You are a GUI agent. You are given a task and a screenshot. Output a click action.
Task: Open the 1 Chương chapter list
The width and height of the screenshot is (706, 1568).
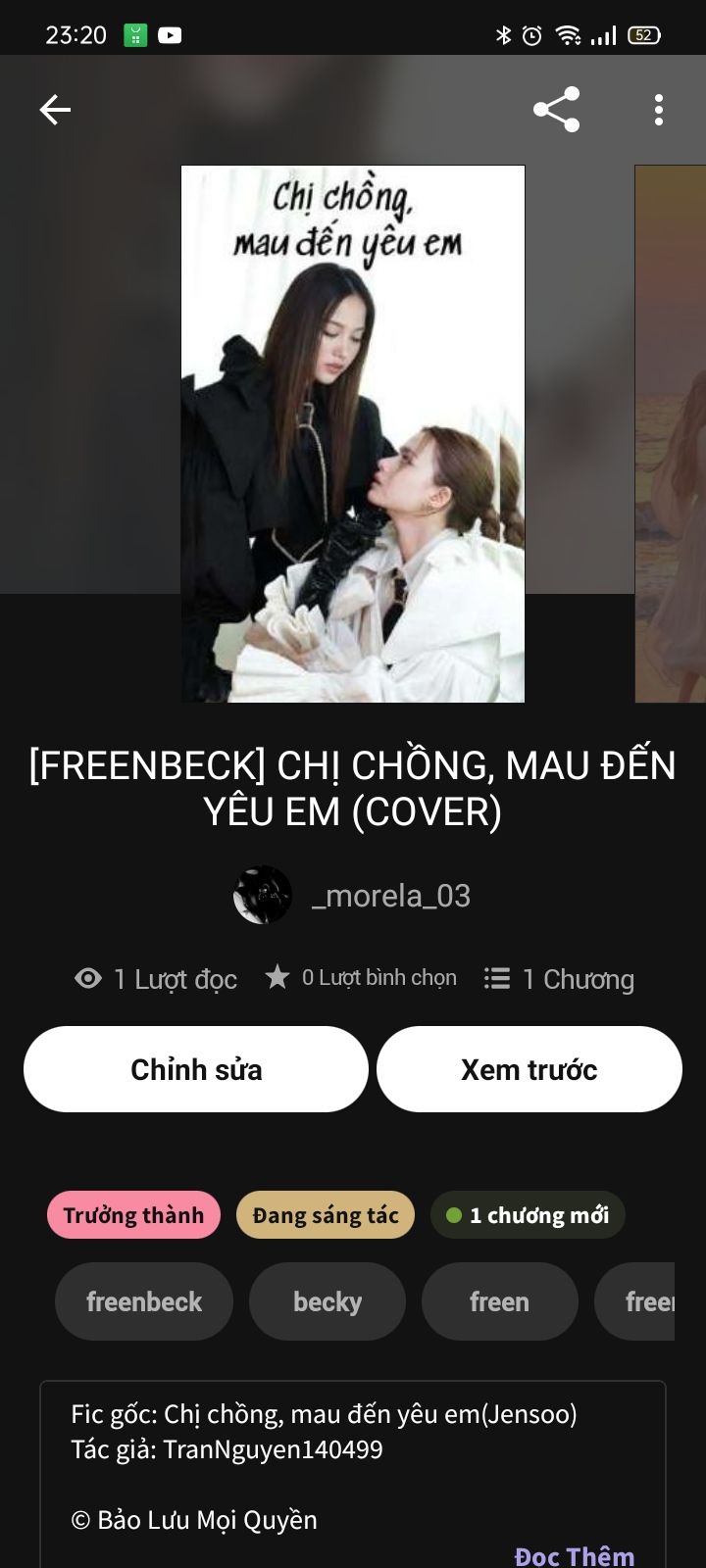[560, 979]
